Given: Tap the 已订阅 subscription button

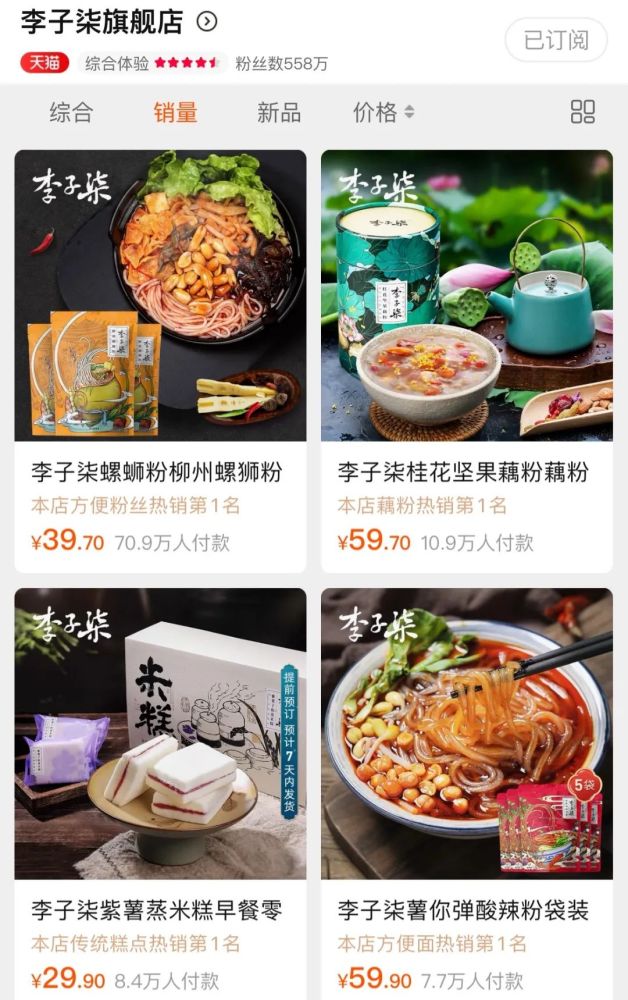Looking at the screenshot, I should (x=556, y=40).
